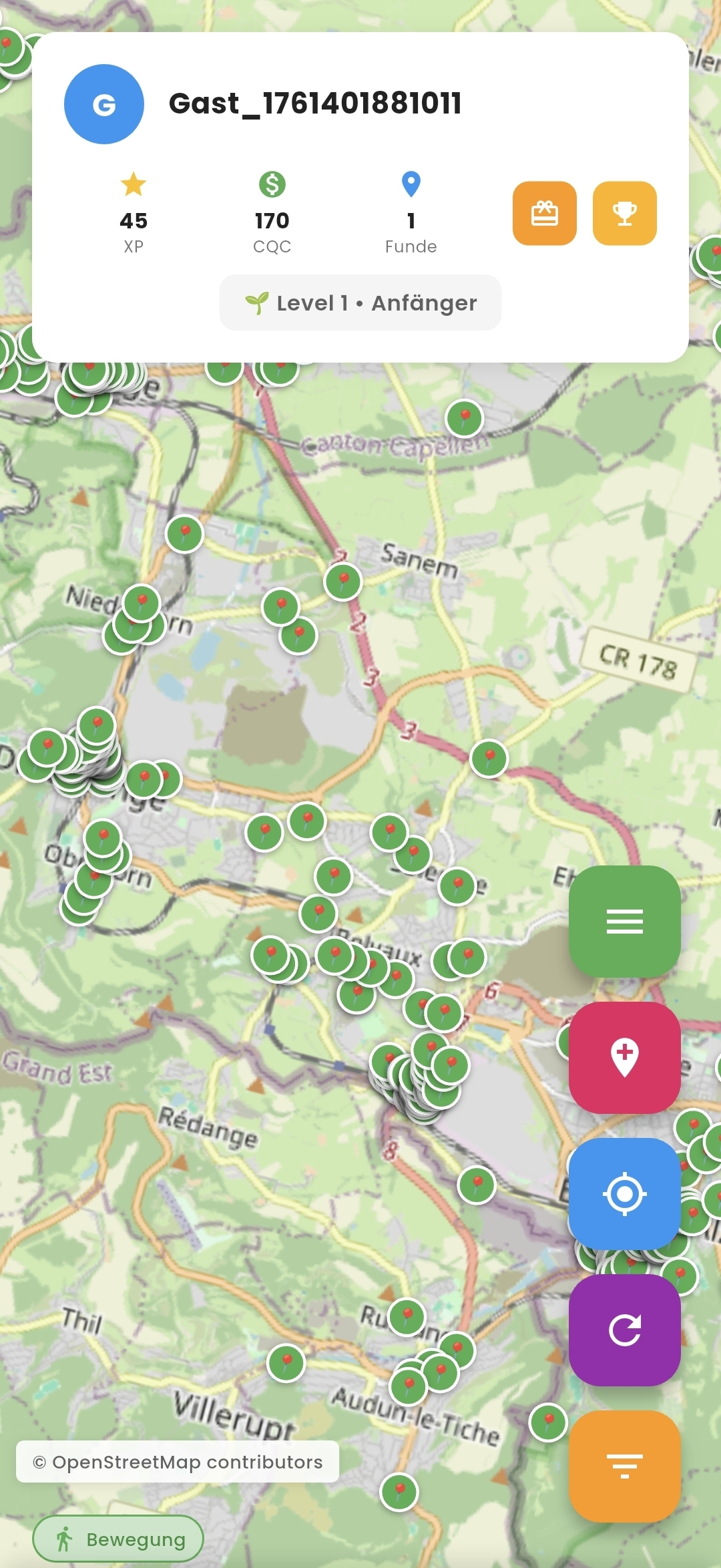The height and width of the screenshot is (1568, 721).
Task: Select the Funde location pin icon
Action: pyautogui.click(x=411, y=184)
